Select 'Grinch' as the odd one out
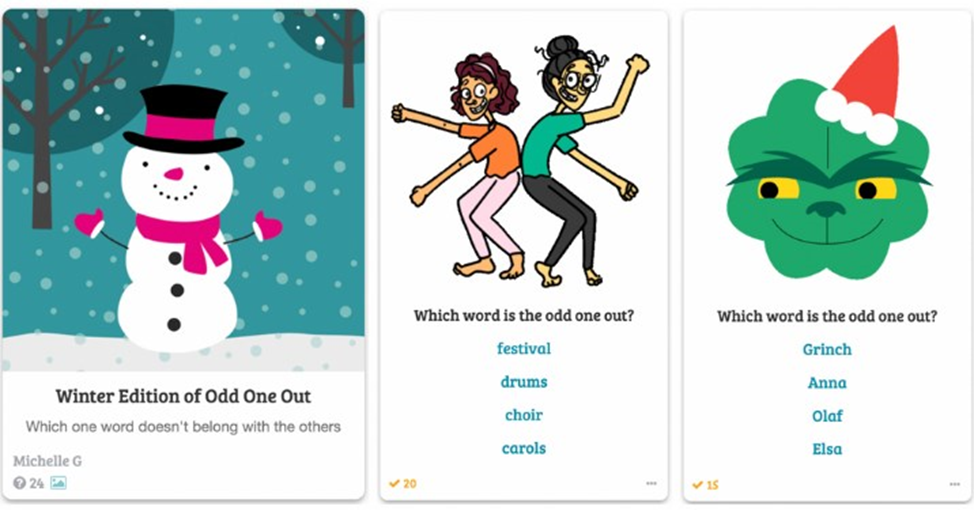Image resolution: width=974 pixels, height=510 pixels. tap(827, 349)
